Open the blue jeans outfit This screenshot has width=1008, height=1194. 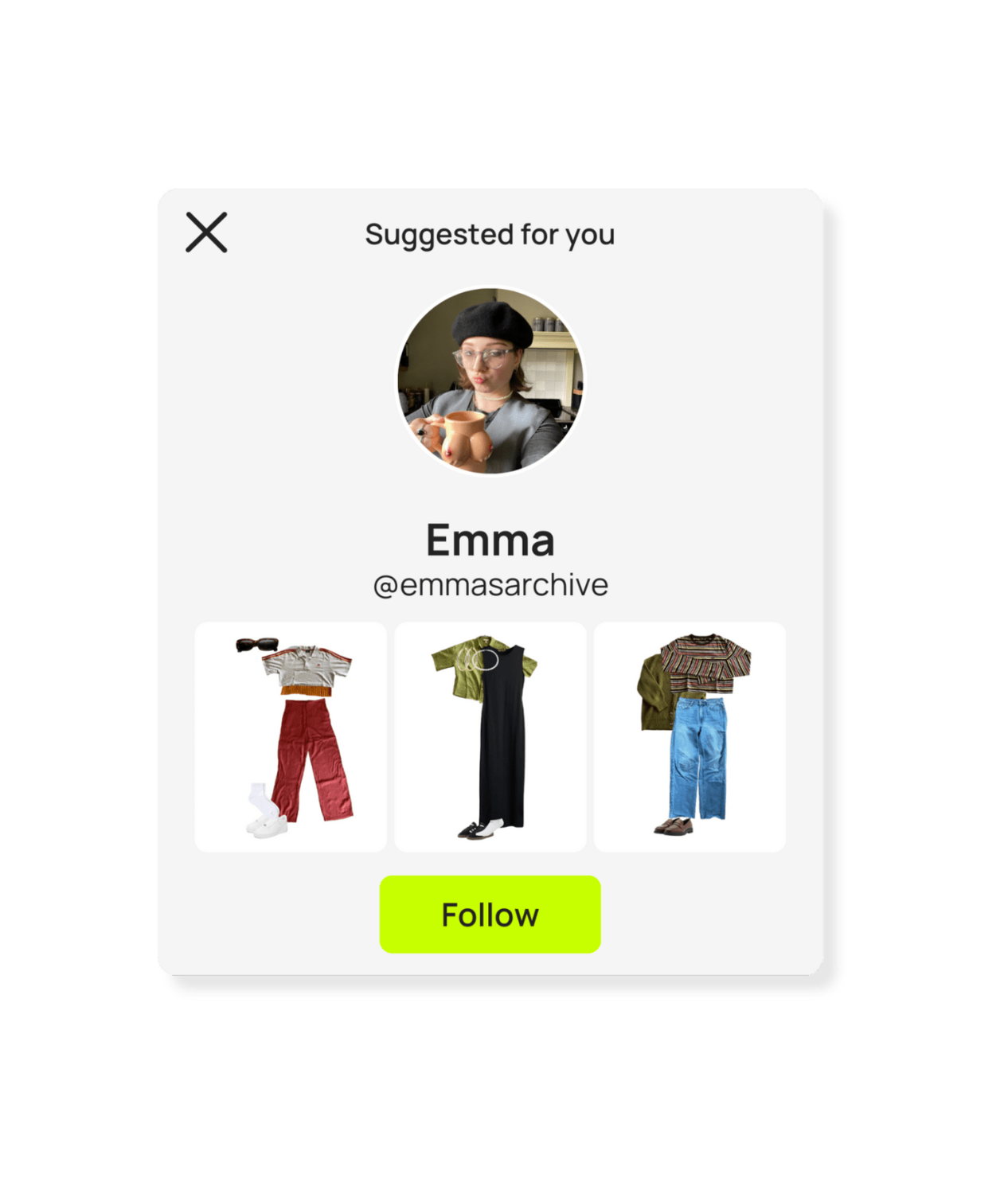point(690,737)
